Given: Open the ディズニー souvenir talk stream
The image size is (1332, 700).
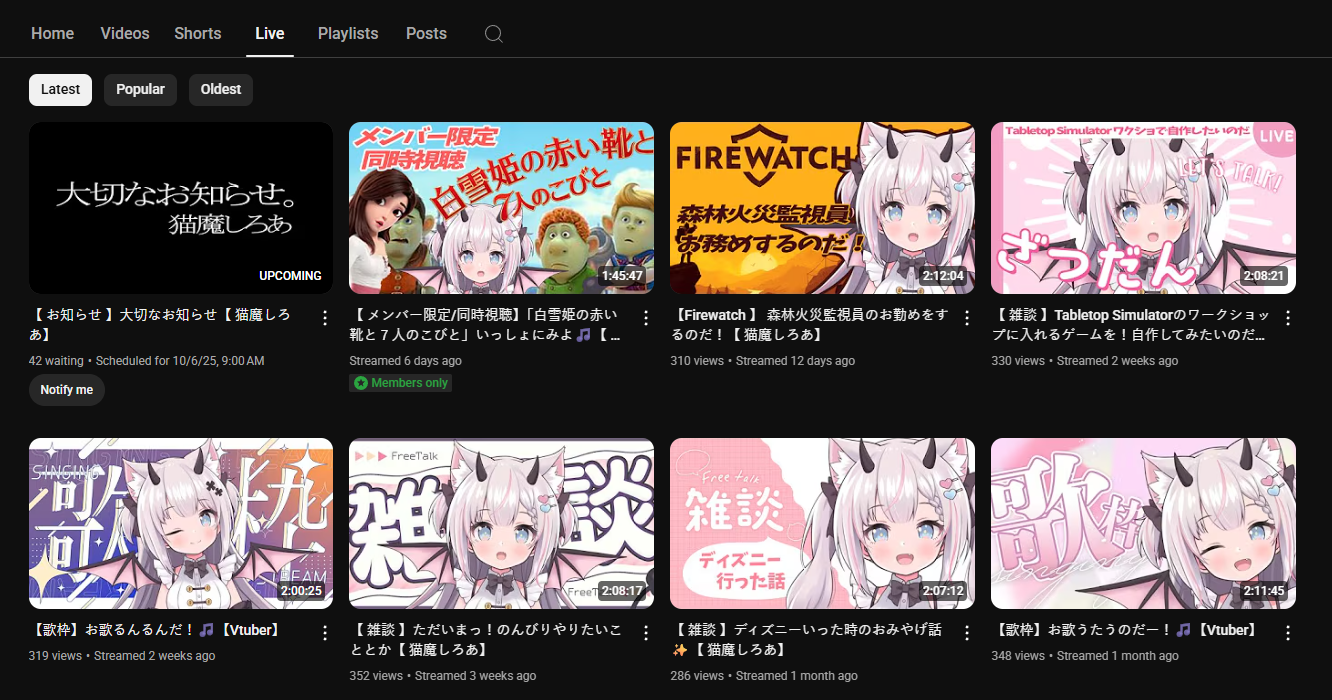Looking at the screenshot, I should 822,523.
